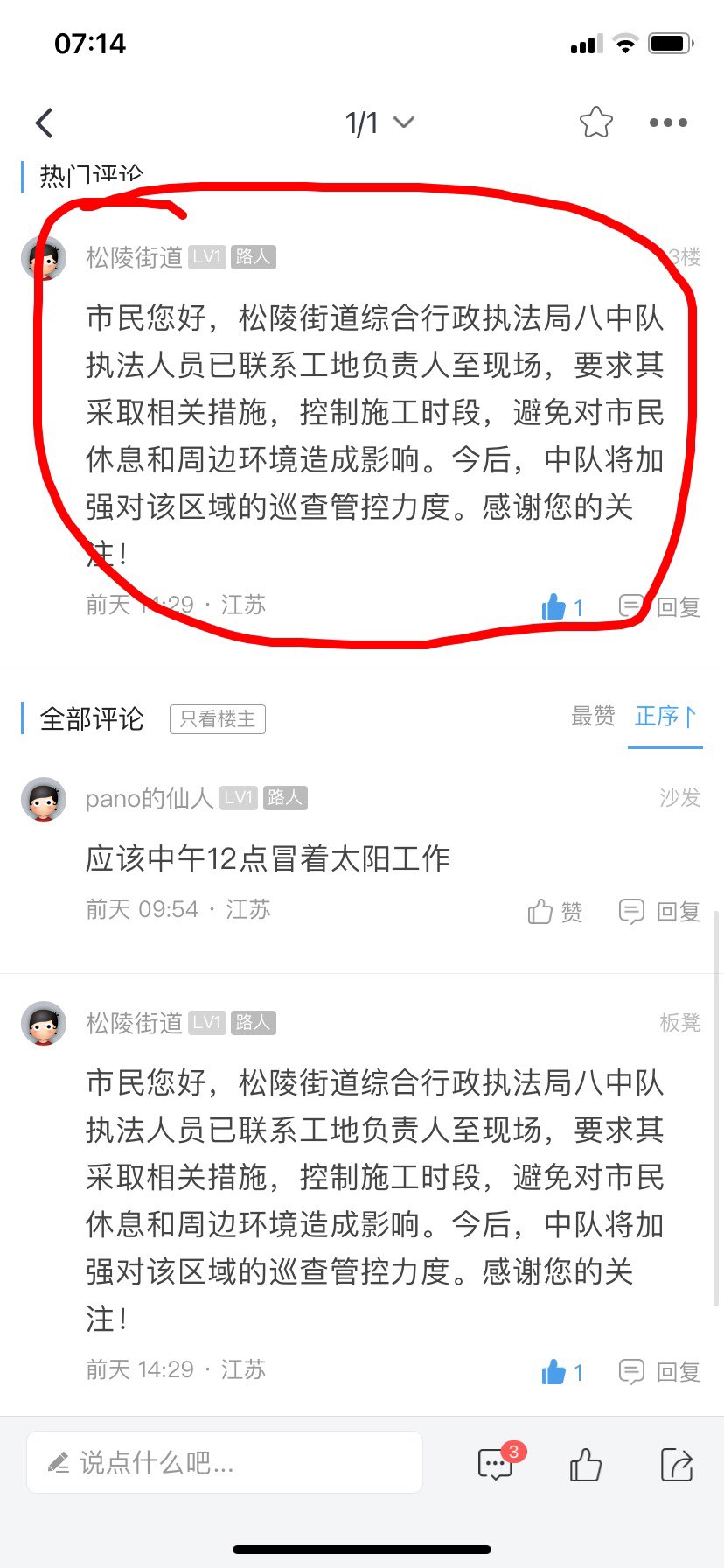Image resolution: width=724 pixels, height=1568 pixels.
Task: Like the post from bottom bar
Action: [x=585, y=1464]
